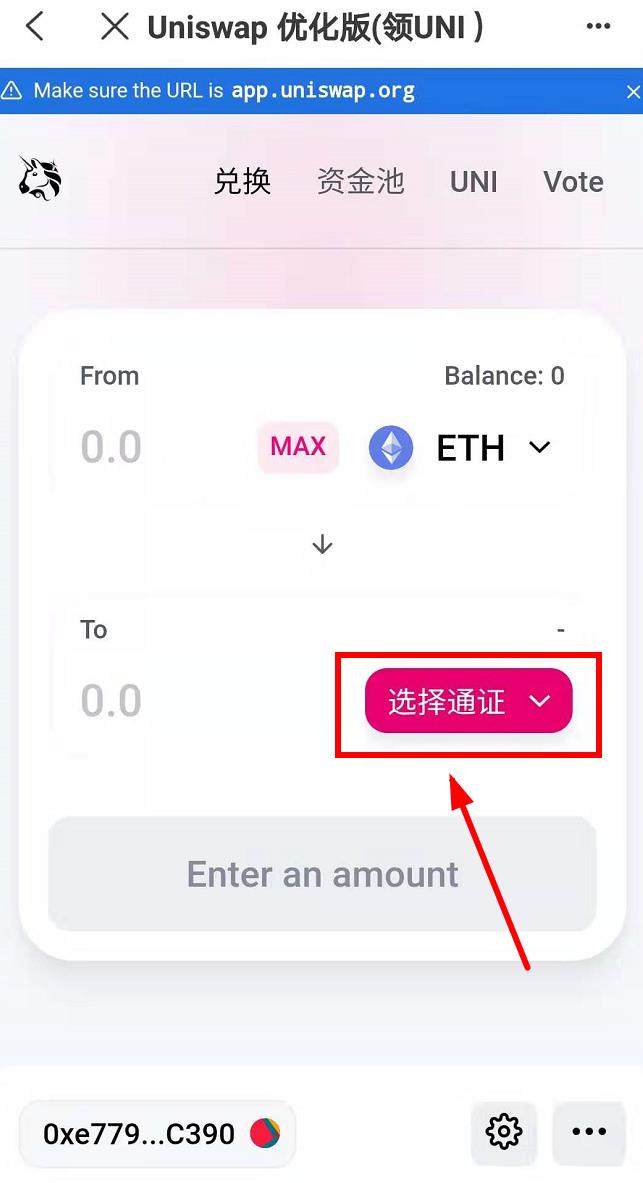The image size is (643, 1183).
Task: Open the top-right overflow menu
Action: pos(598,27)
